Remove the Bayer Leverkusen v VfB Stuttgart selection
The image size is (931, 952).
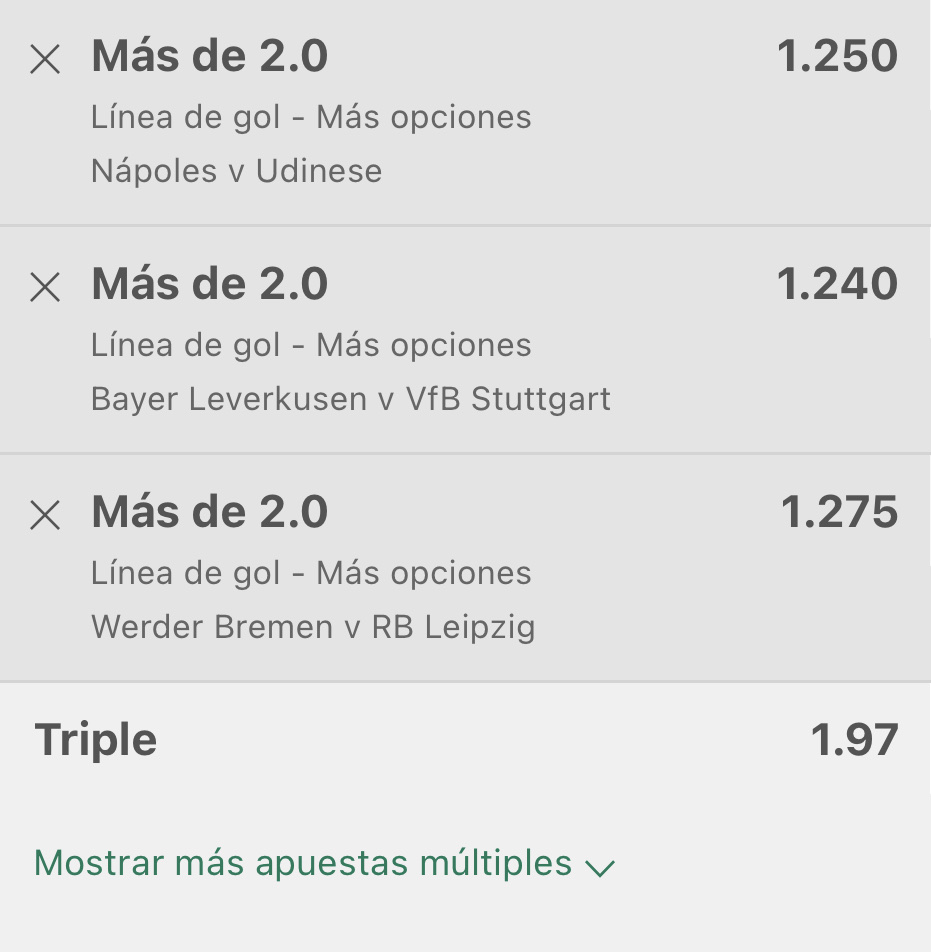point(45,287)
